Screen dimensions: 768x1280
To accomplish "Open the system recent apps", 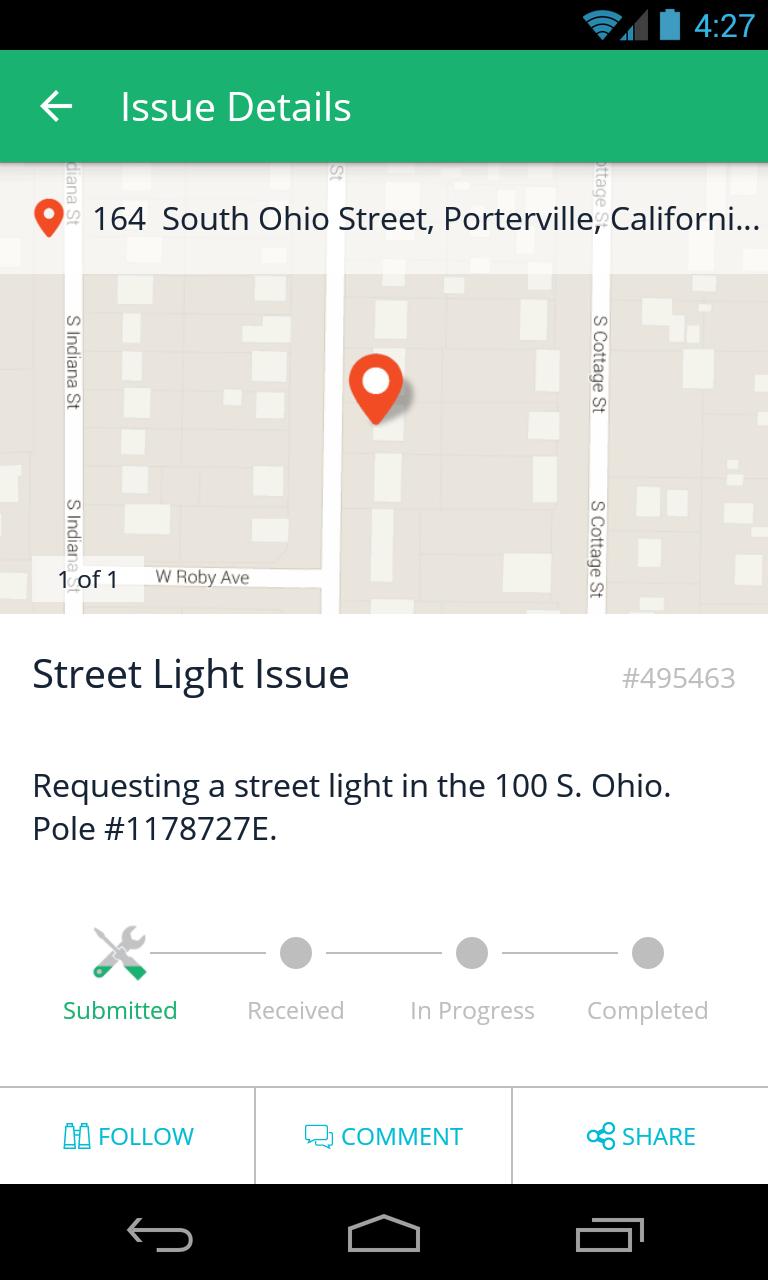I will [610, 1234].
